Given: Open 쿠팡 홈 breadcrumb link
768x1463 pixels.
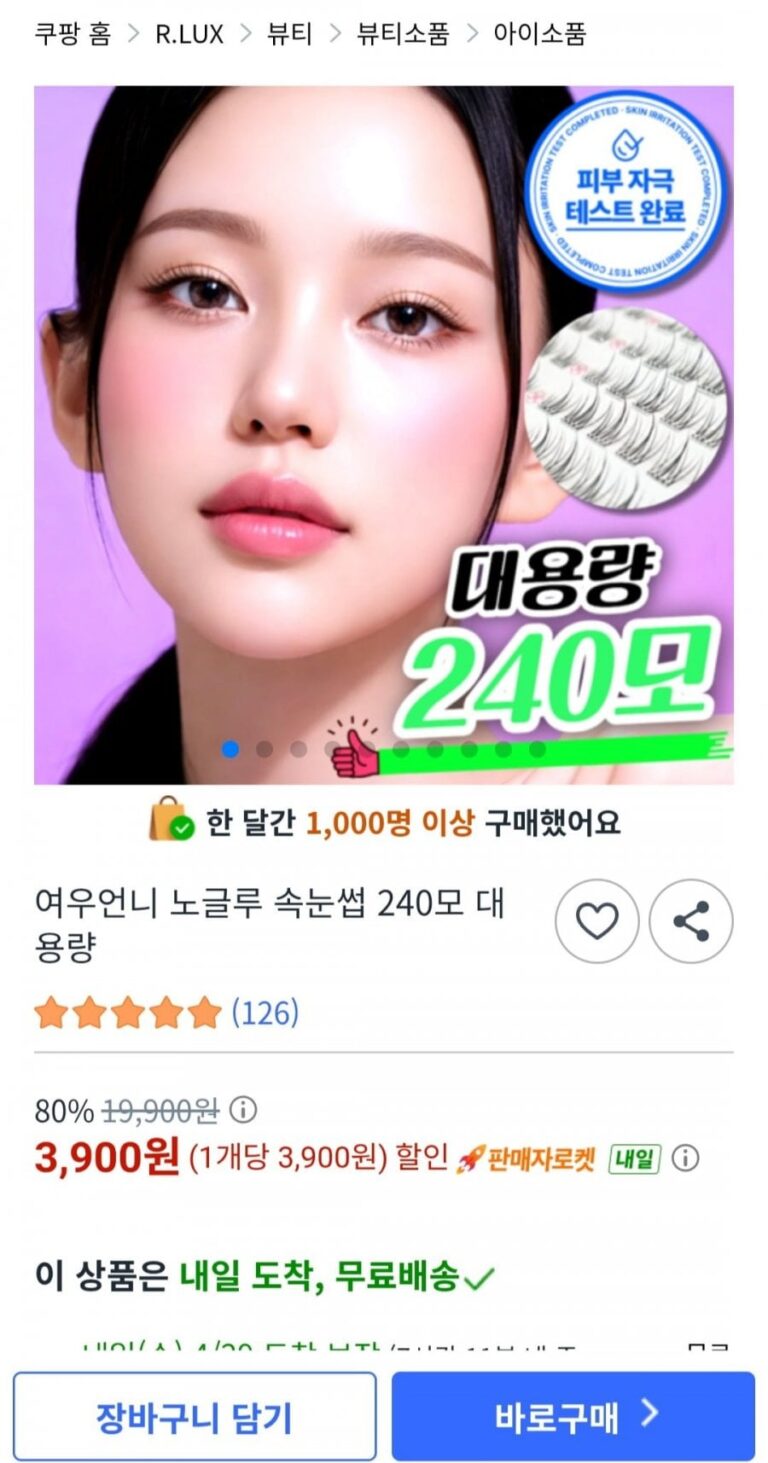Looking at the screenshot, I should [x=73, y=34].
